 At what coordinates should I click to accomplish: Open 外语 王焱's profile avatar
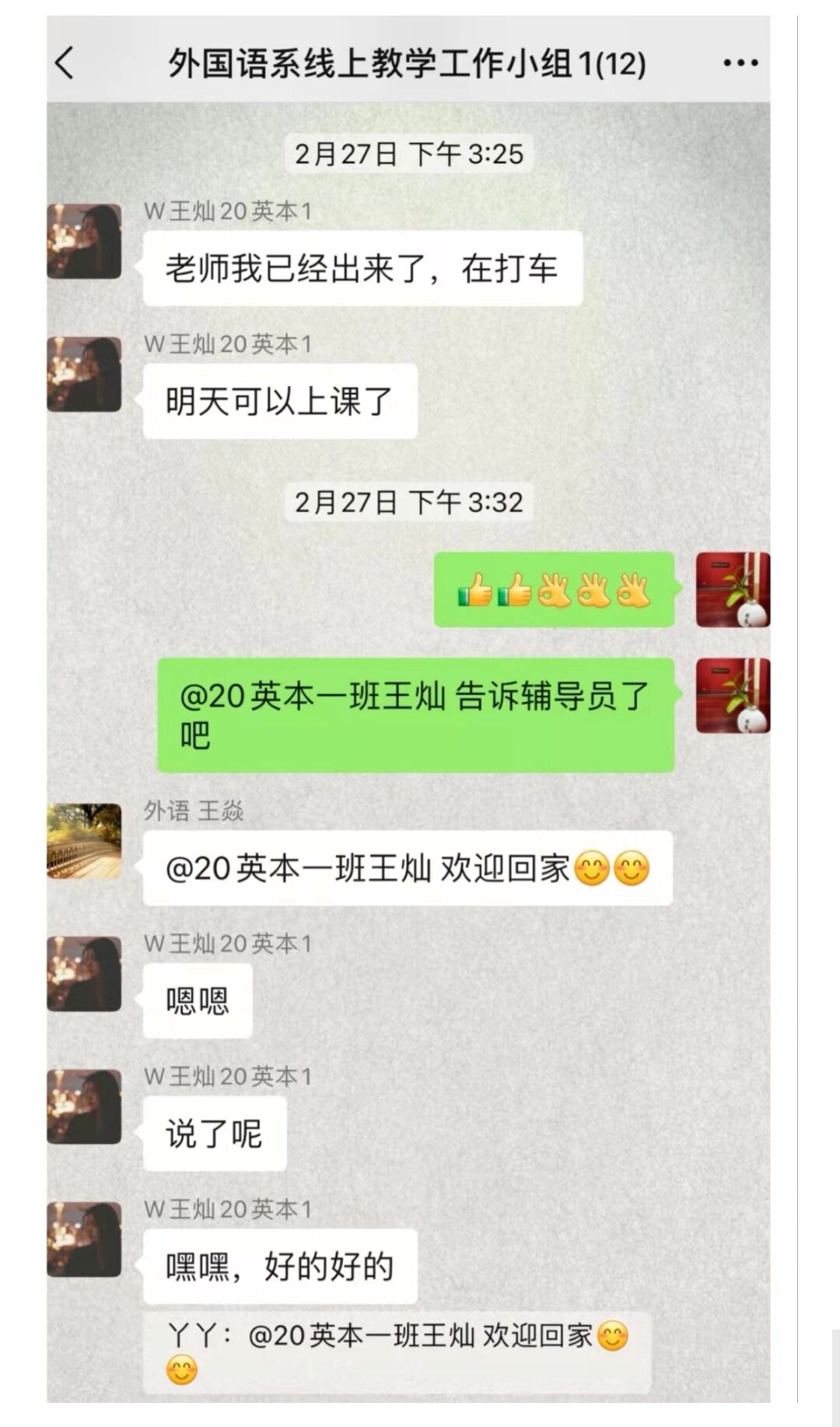(84, 841)
